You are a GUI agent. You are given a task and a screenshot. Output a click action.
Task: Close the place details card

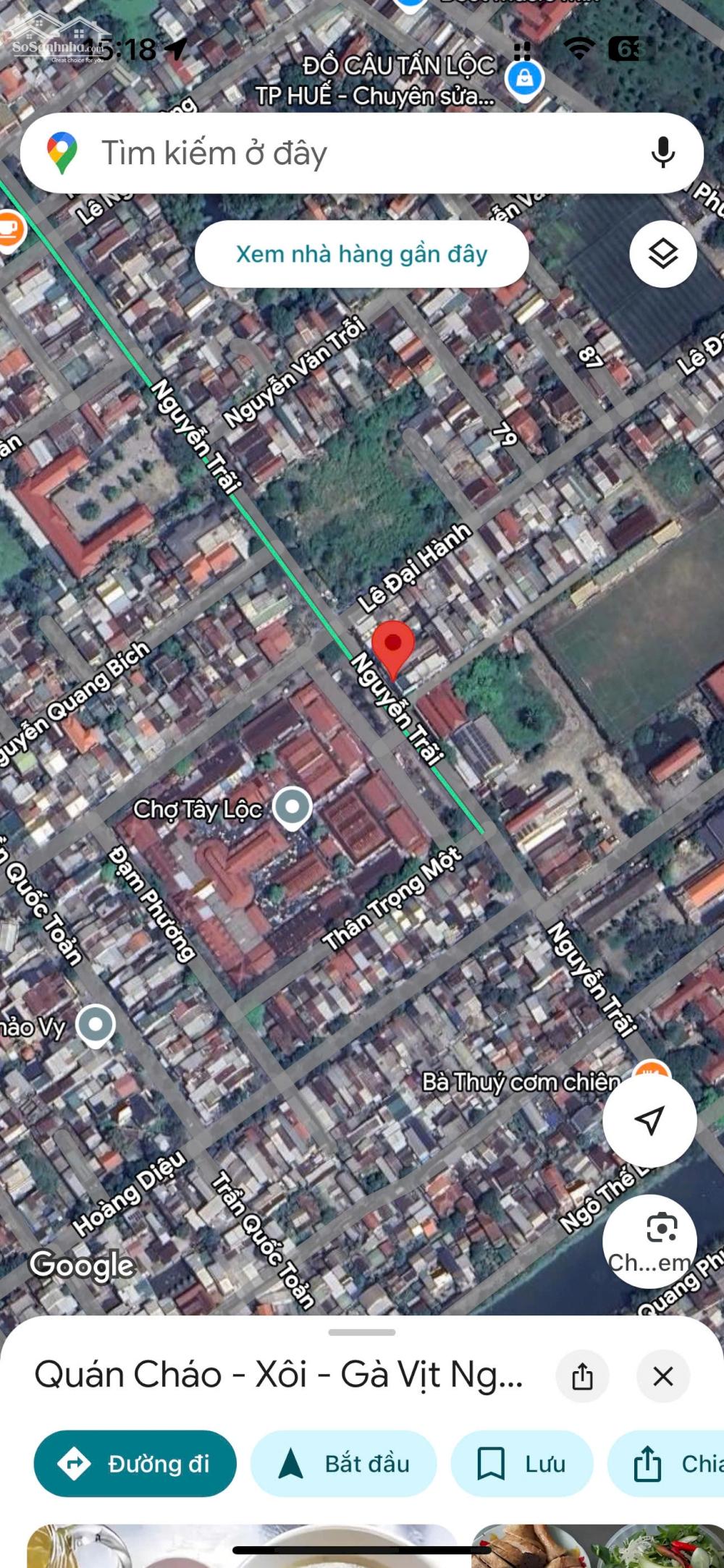pyautogui.click(x=663, y=1376)
